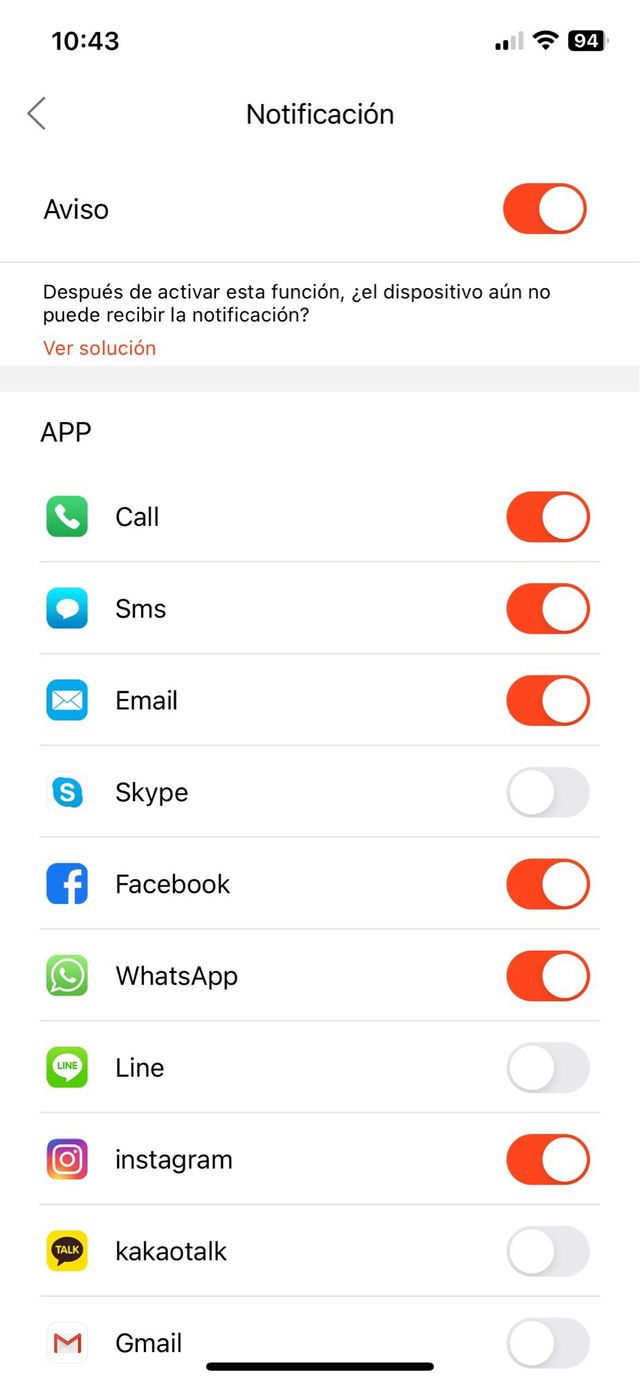The width and height of the screenshot is (640, 1384).
Task: Turn on the Gmail notification switch
Action: tap(547, 1342)
